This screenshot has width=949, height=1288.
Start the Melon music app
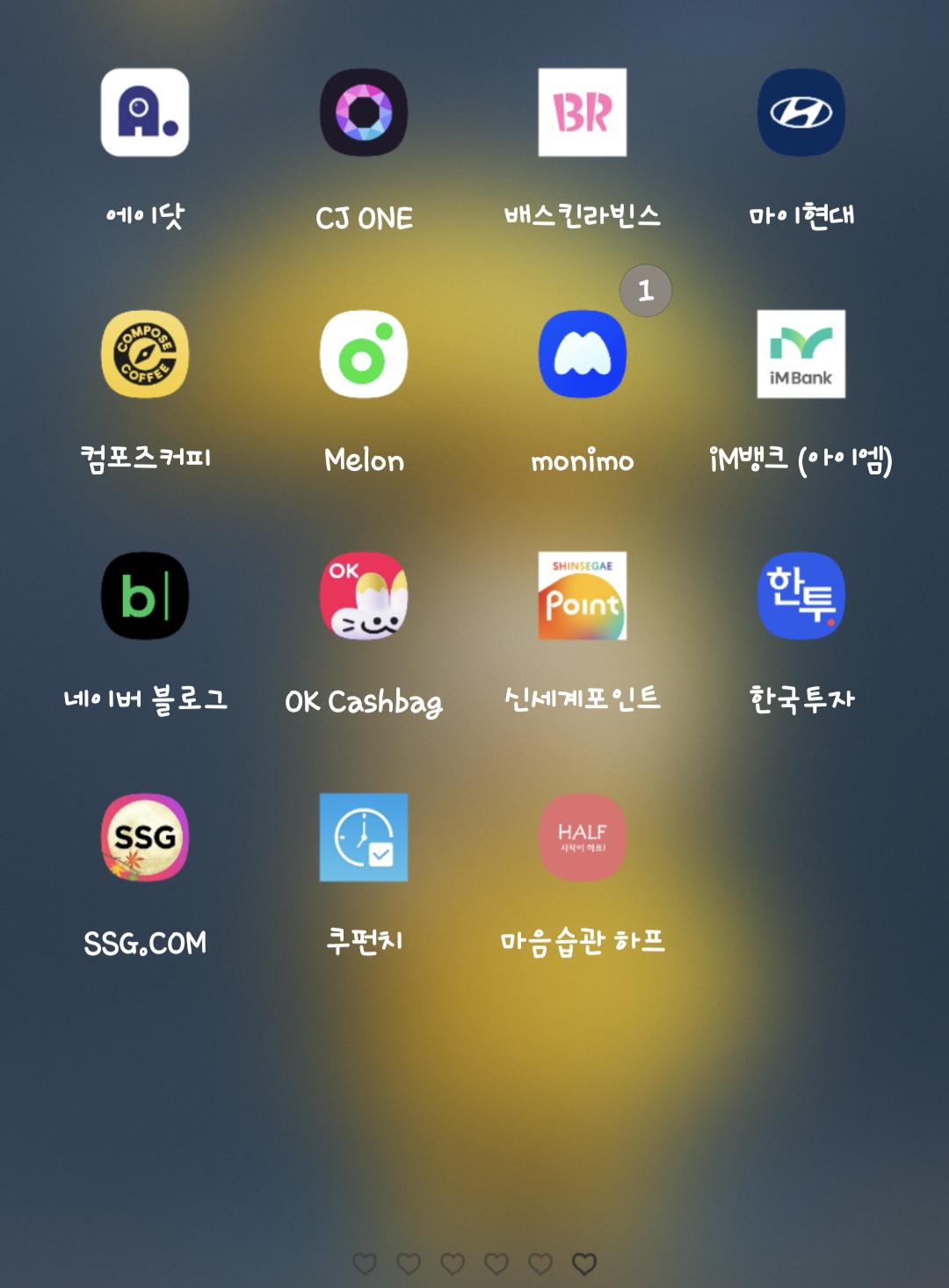364,355
